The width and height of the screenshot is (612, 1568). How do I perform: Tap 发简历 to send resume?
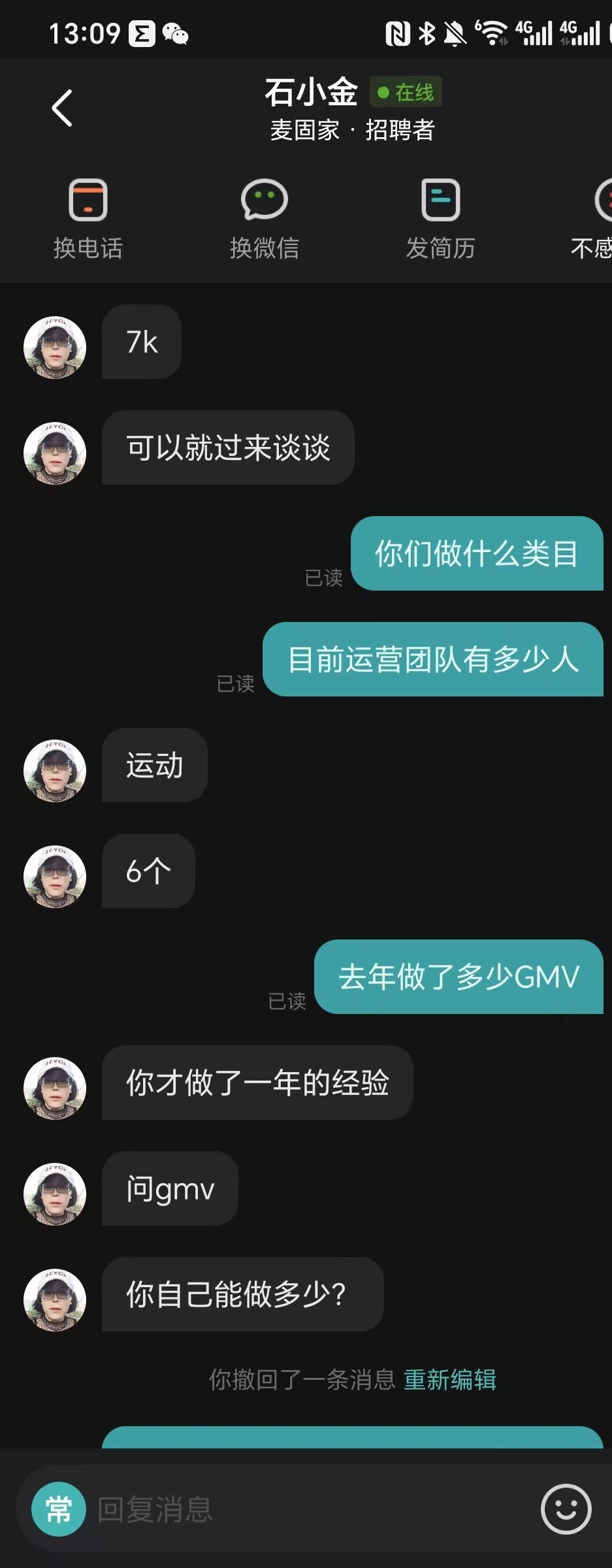(x=441, y=219)
